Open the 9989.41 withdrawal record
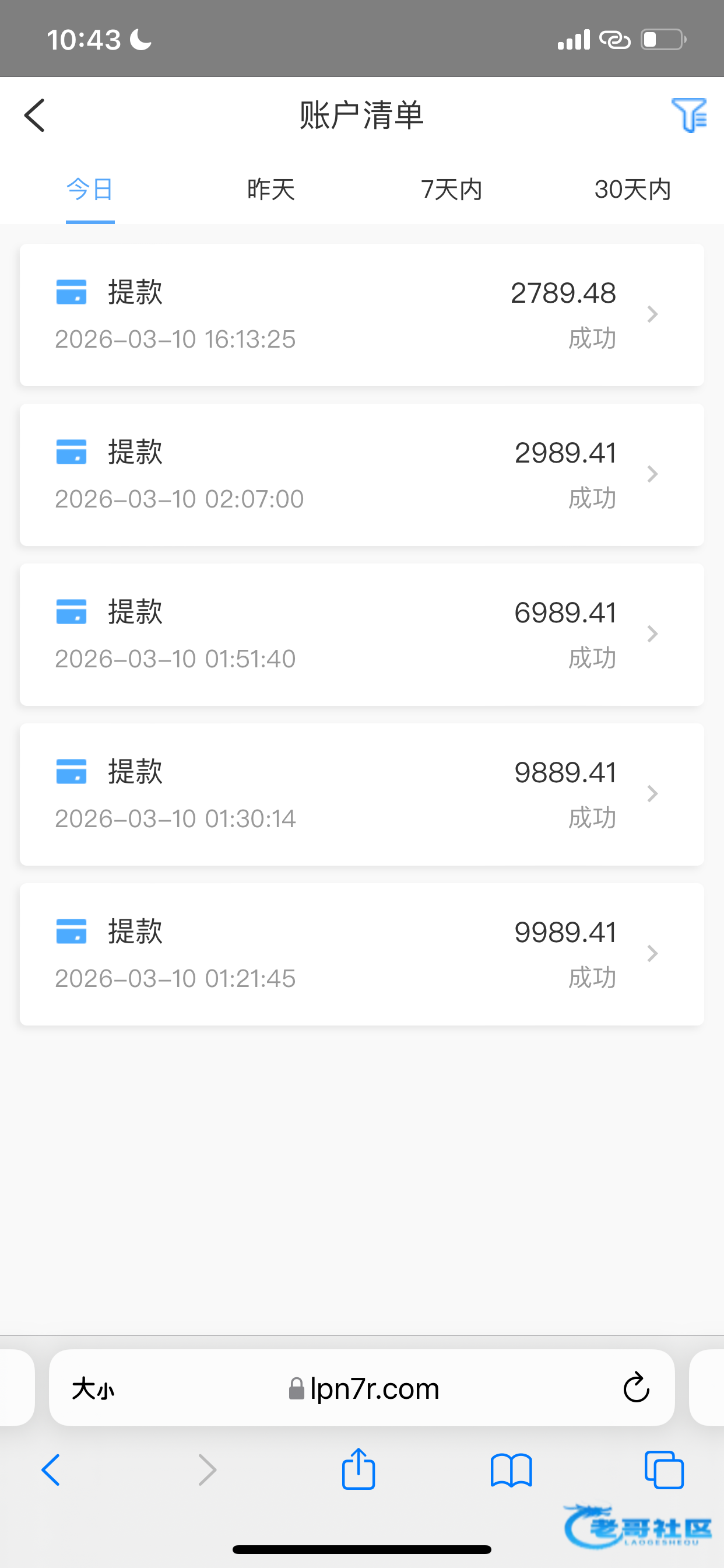Screen dimensions: 724x1568 click(361, 954)
